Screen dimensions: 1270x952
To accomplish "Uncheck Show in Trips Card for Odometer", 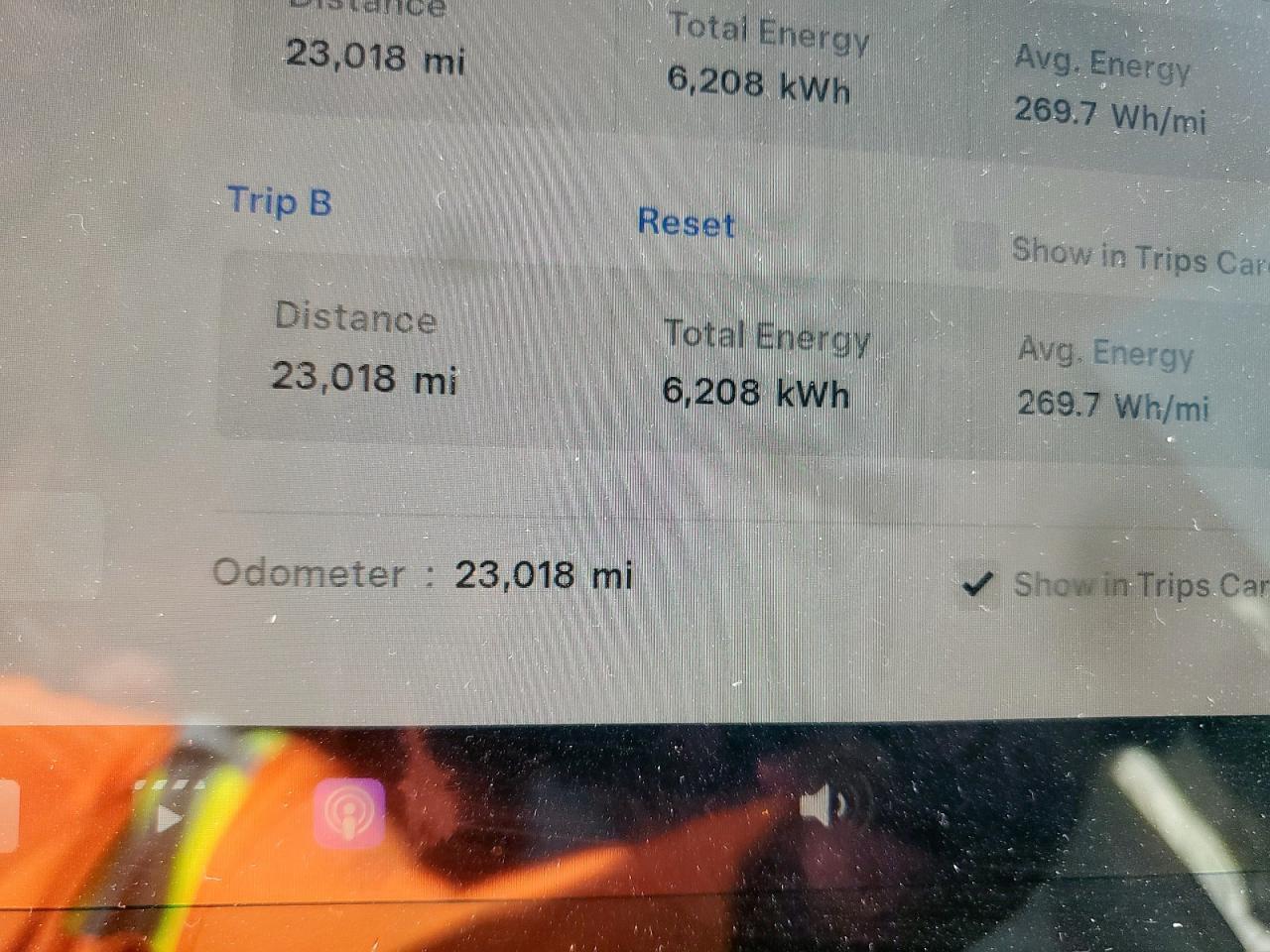I will point(977,584).
